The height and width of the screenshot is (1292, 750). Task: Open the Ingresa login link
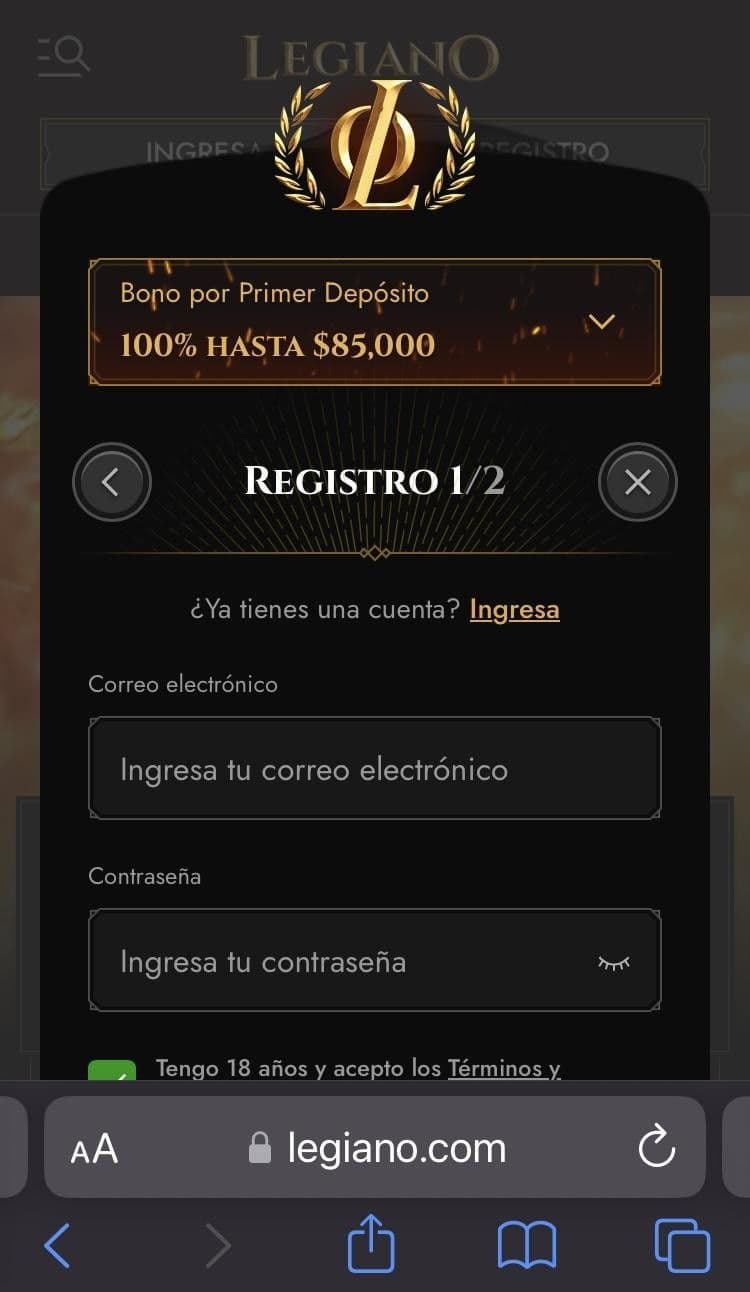point(514,609)
